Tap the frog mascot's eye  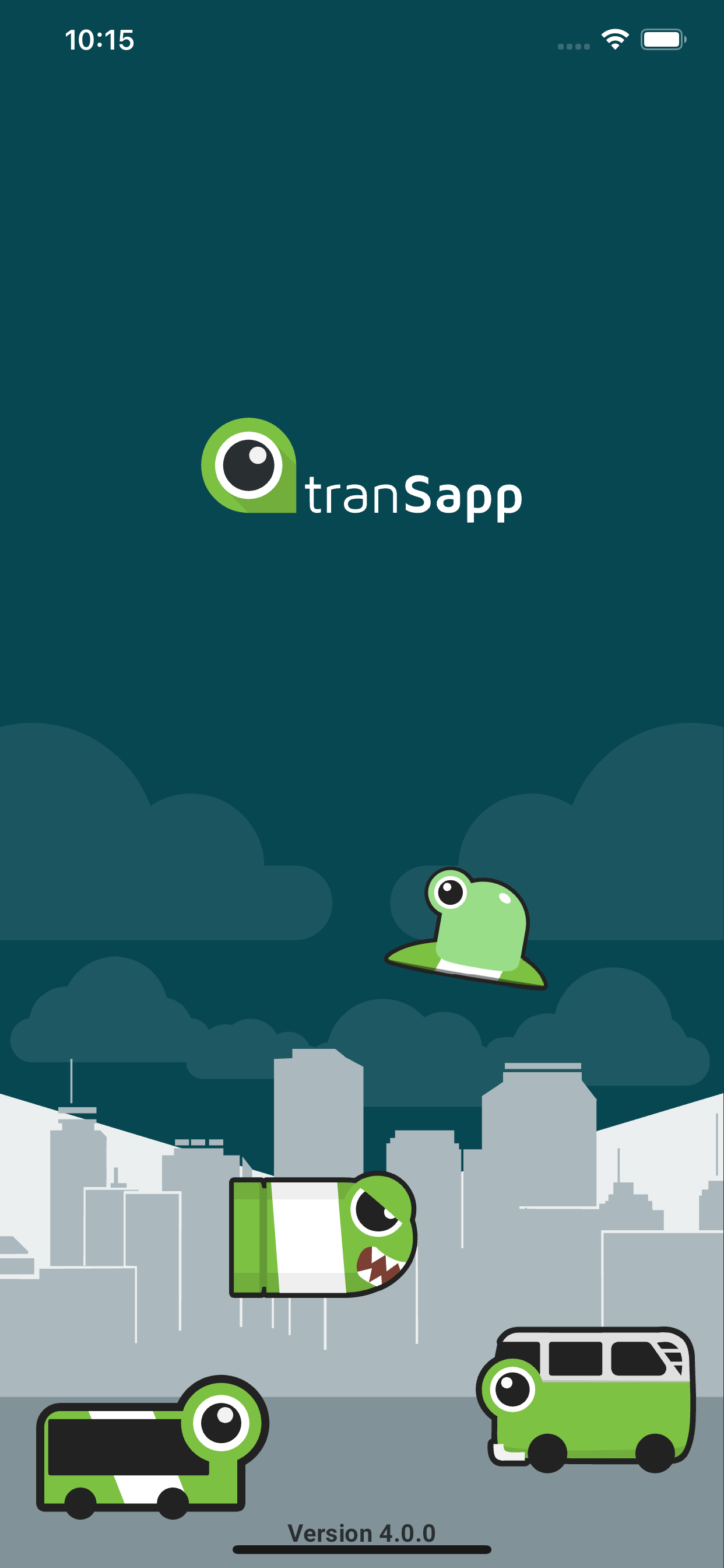(452, 894)
